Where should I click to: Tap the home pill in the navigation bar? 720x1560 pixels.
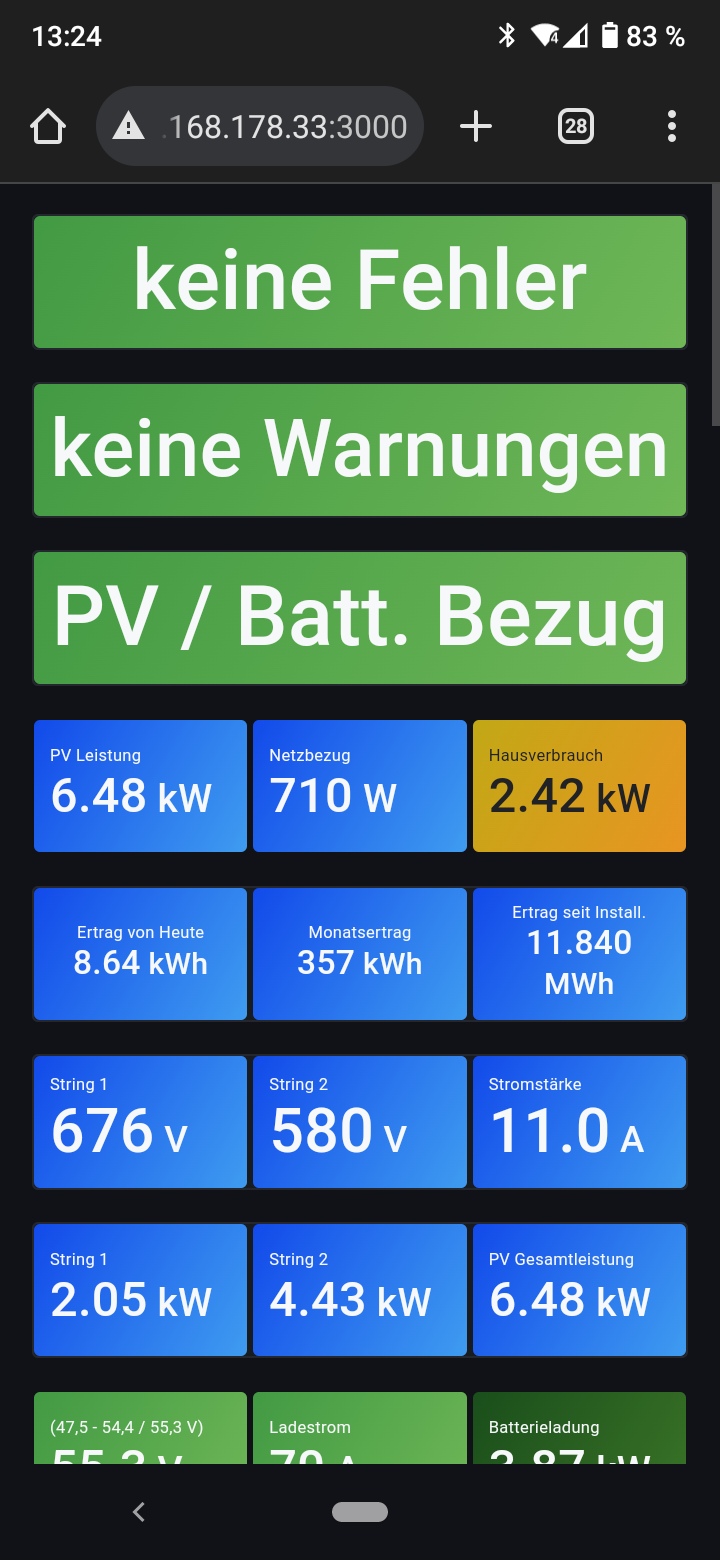360,1512
